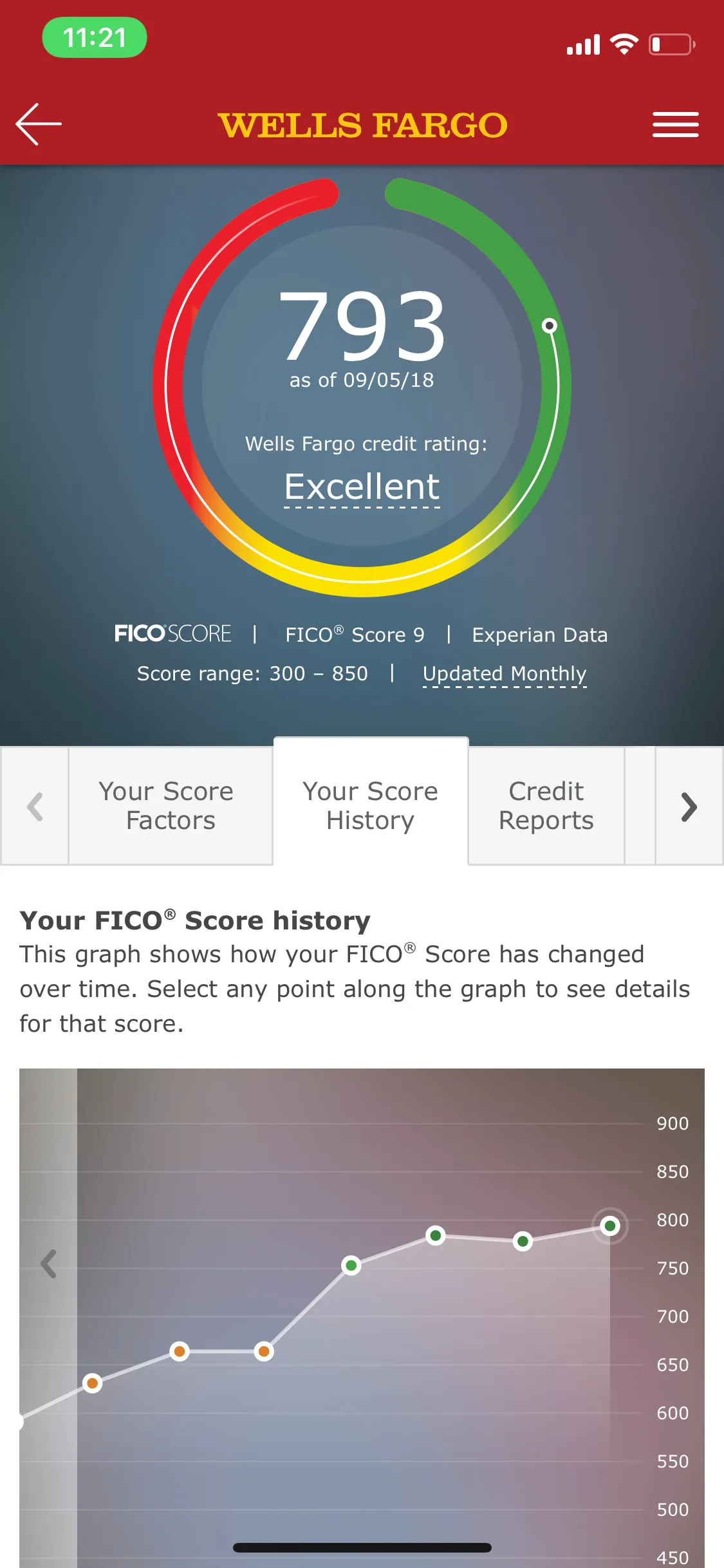
Task: Show next tabs with right chevron
Action: [x=689, y=807]
